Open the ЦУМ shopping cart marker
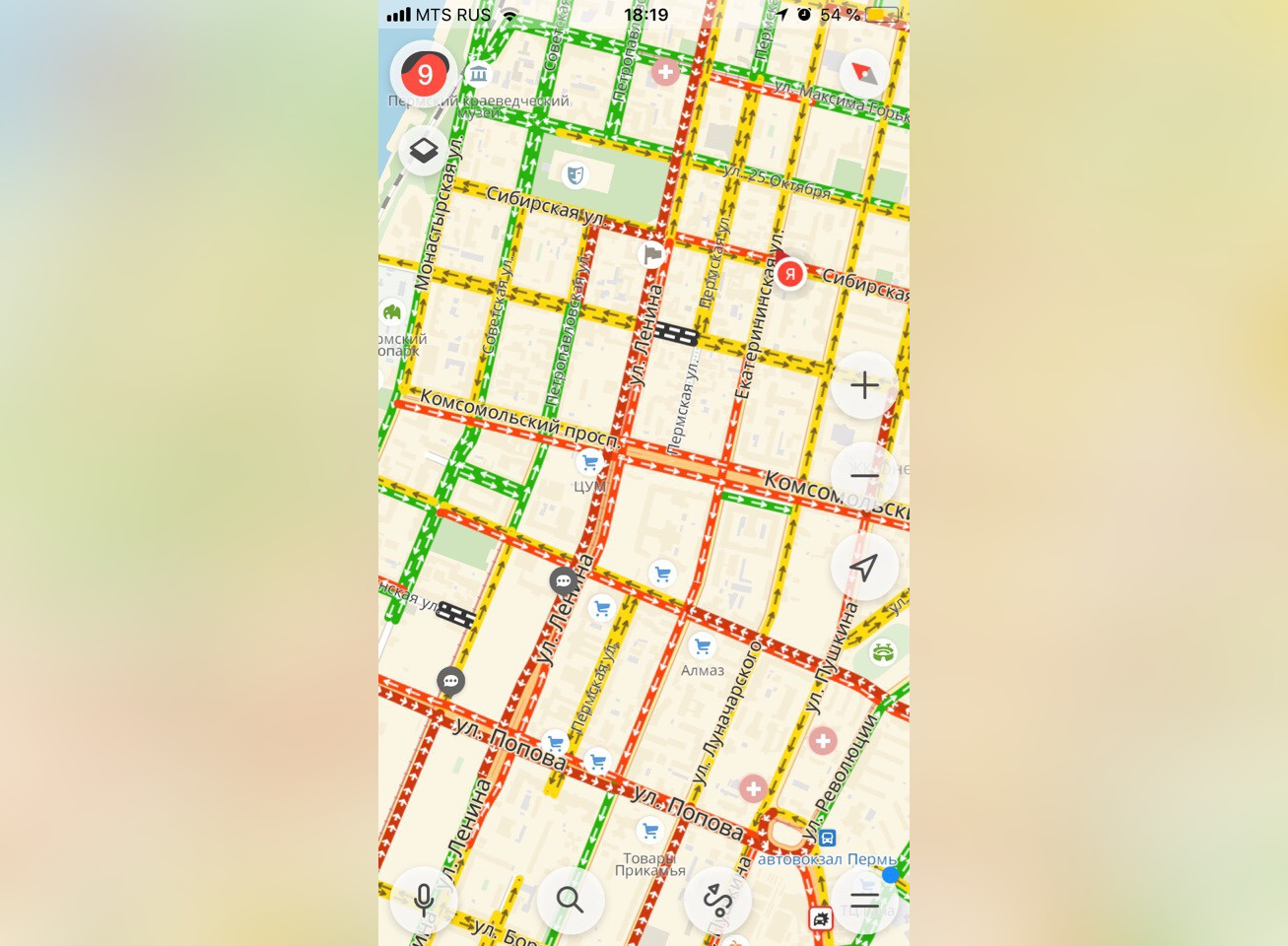1288x946 pixels. [x=589, y=461]
